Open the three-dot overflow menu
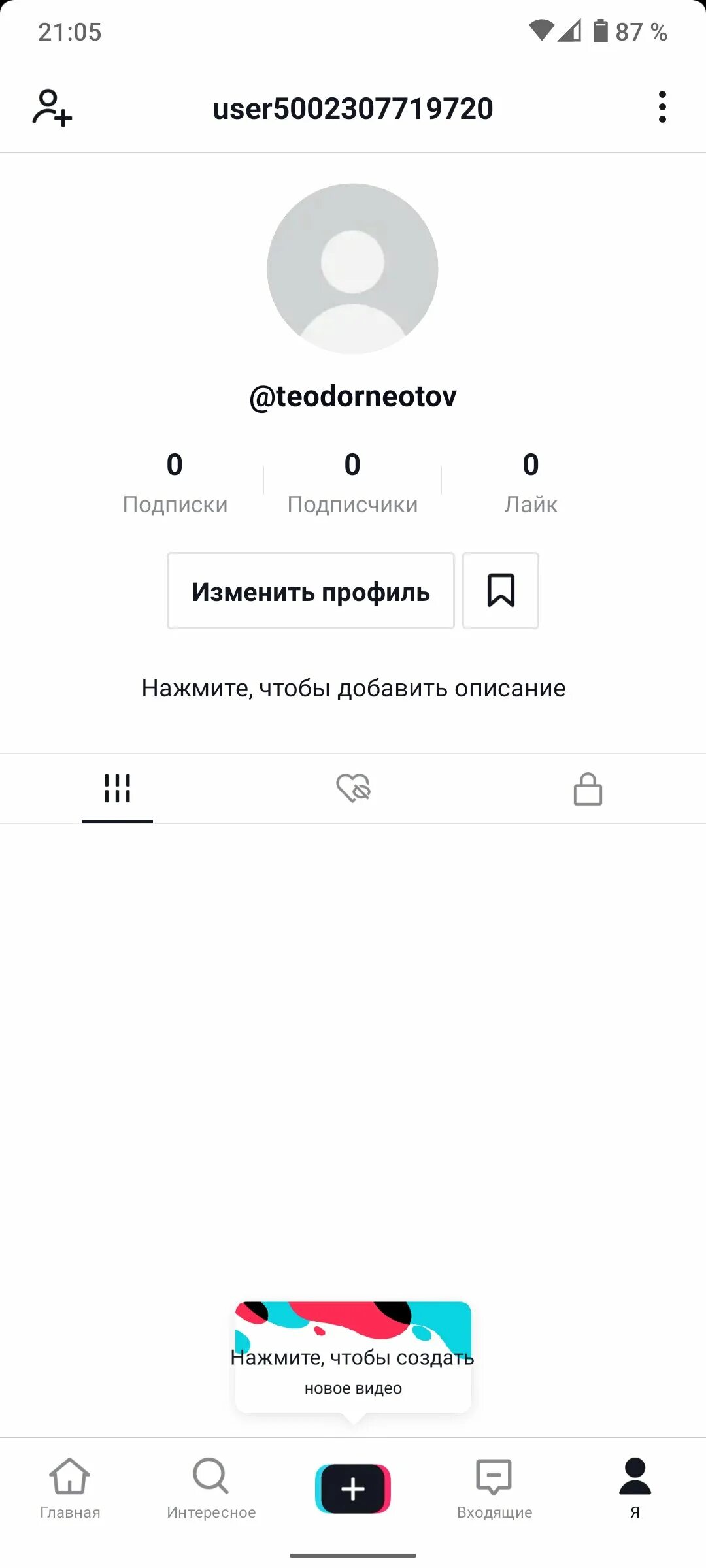The width and height of the screenshot is (706, 1568). point(662,107)
